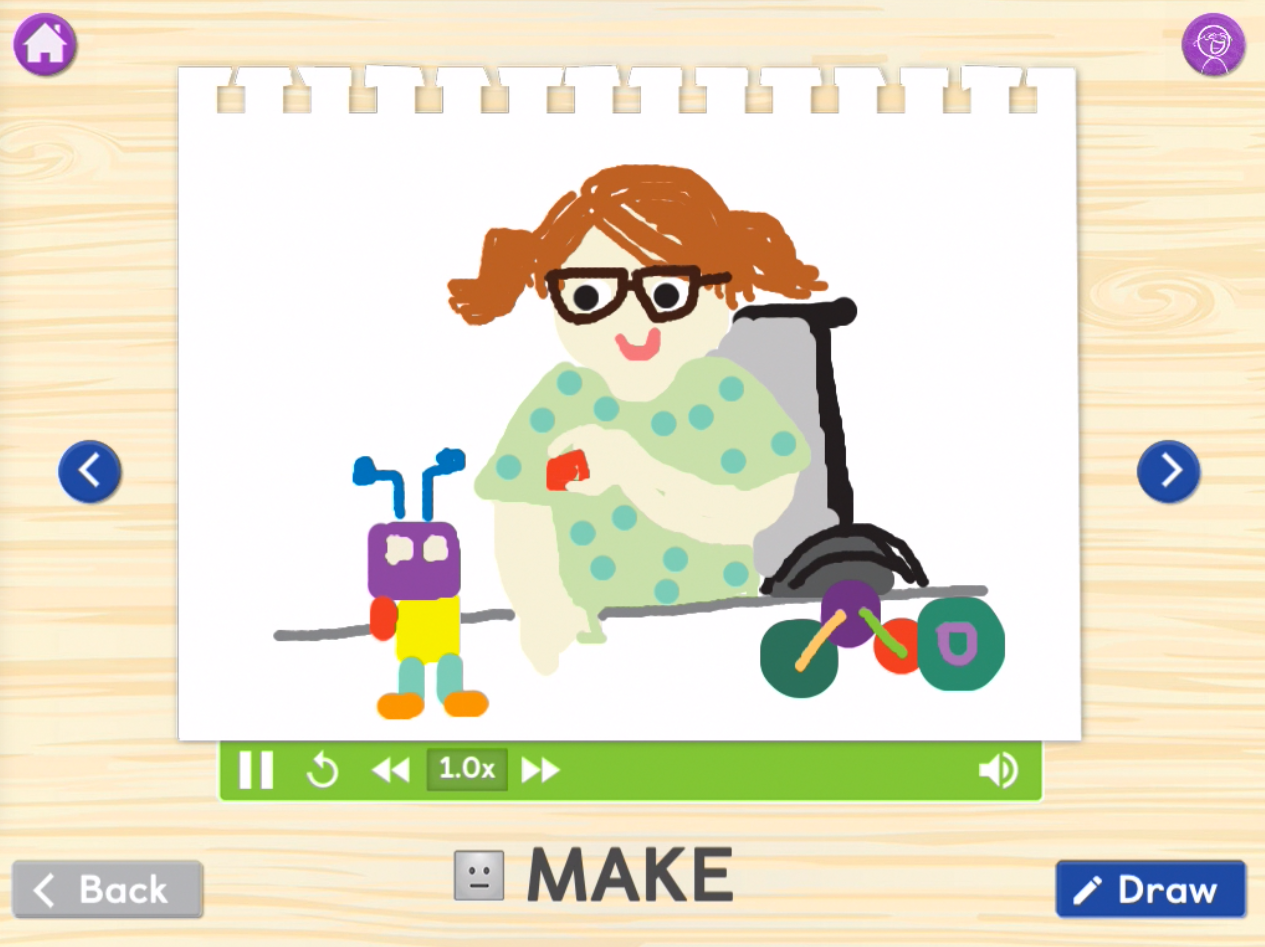Speed up the playback
Viewport: 1265px width, 947px height.
coord(541,770)
